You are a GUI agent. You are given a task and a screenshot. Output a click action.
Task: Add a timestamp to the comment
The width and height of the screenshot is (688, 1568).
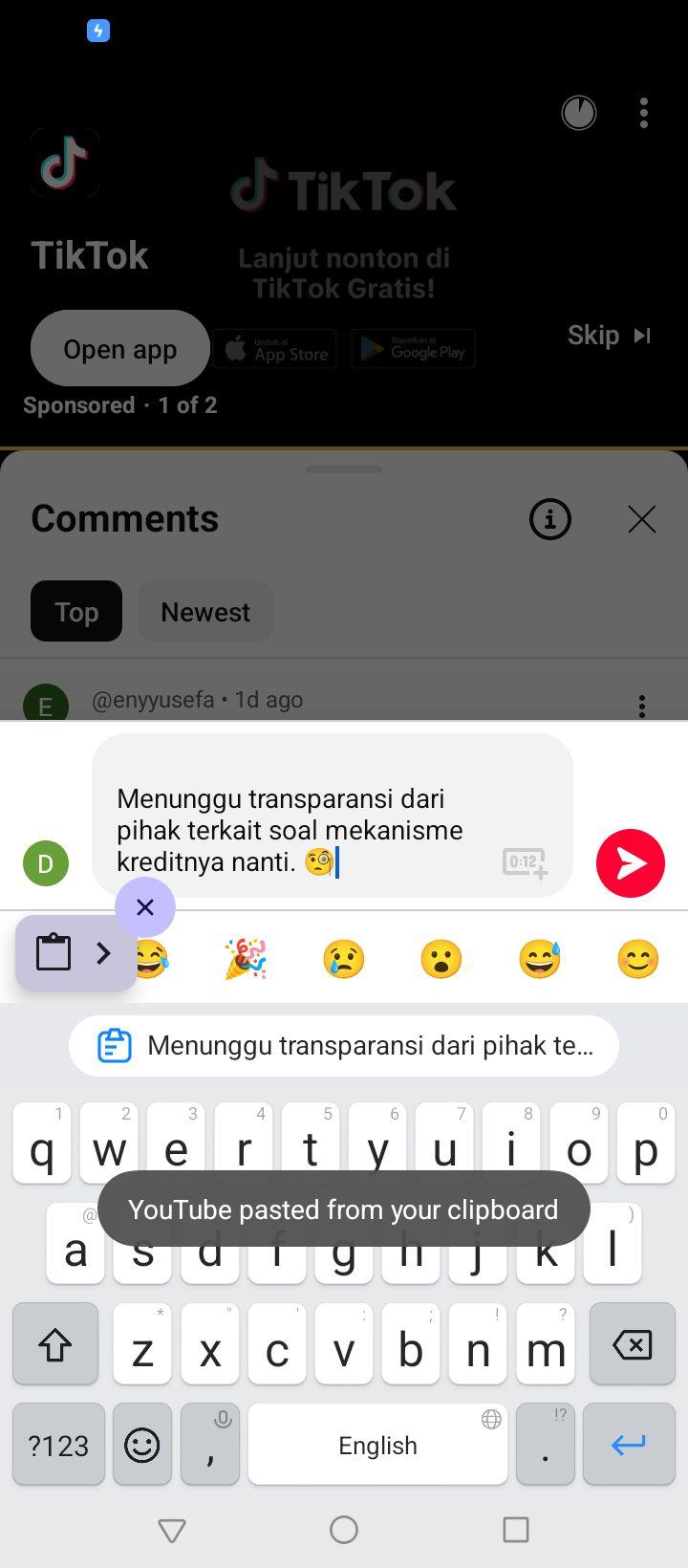[x=525, y=862]
